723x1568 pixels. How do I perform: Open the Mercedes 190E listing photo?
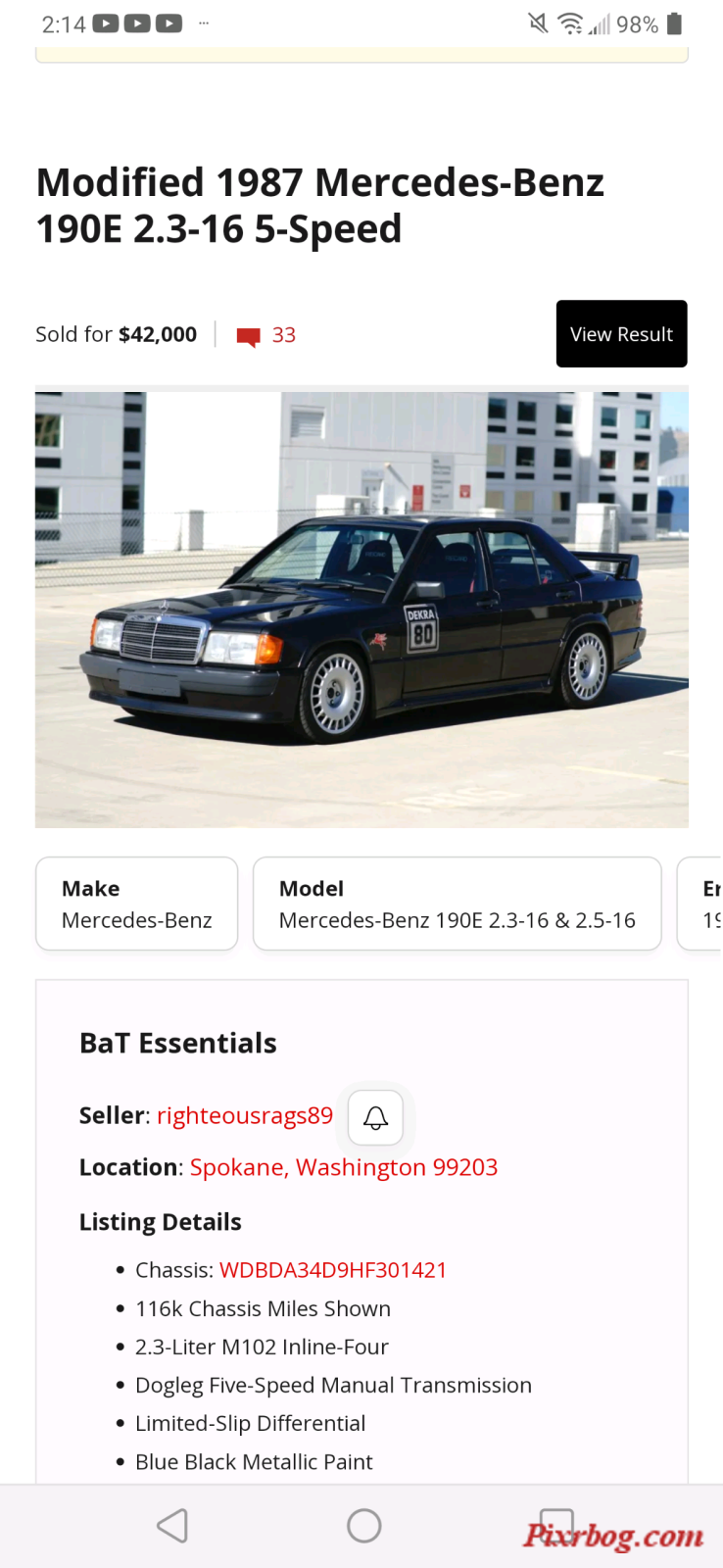pyautogui.click(x=361, y=610)
